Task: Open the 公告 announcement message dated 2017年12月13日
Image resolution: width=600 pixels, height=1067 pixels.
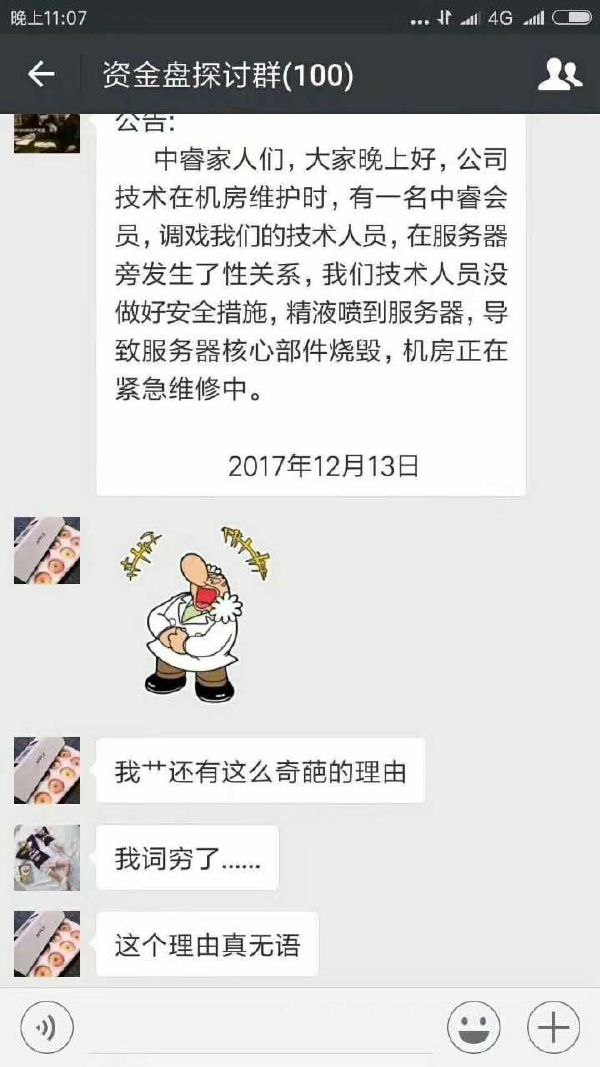Action: [311, 300]
